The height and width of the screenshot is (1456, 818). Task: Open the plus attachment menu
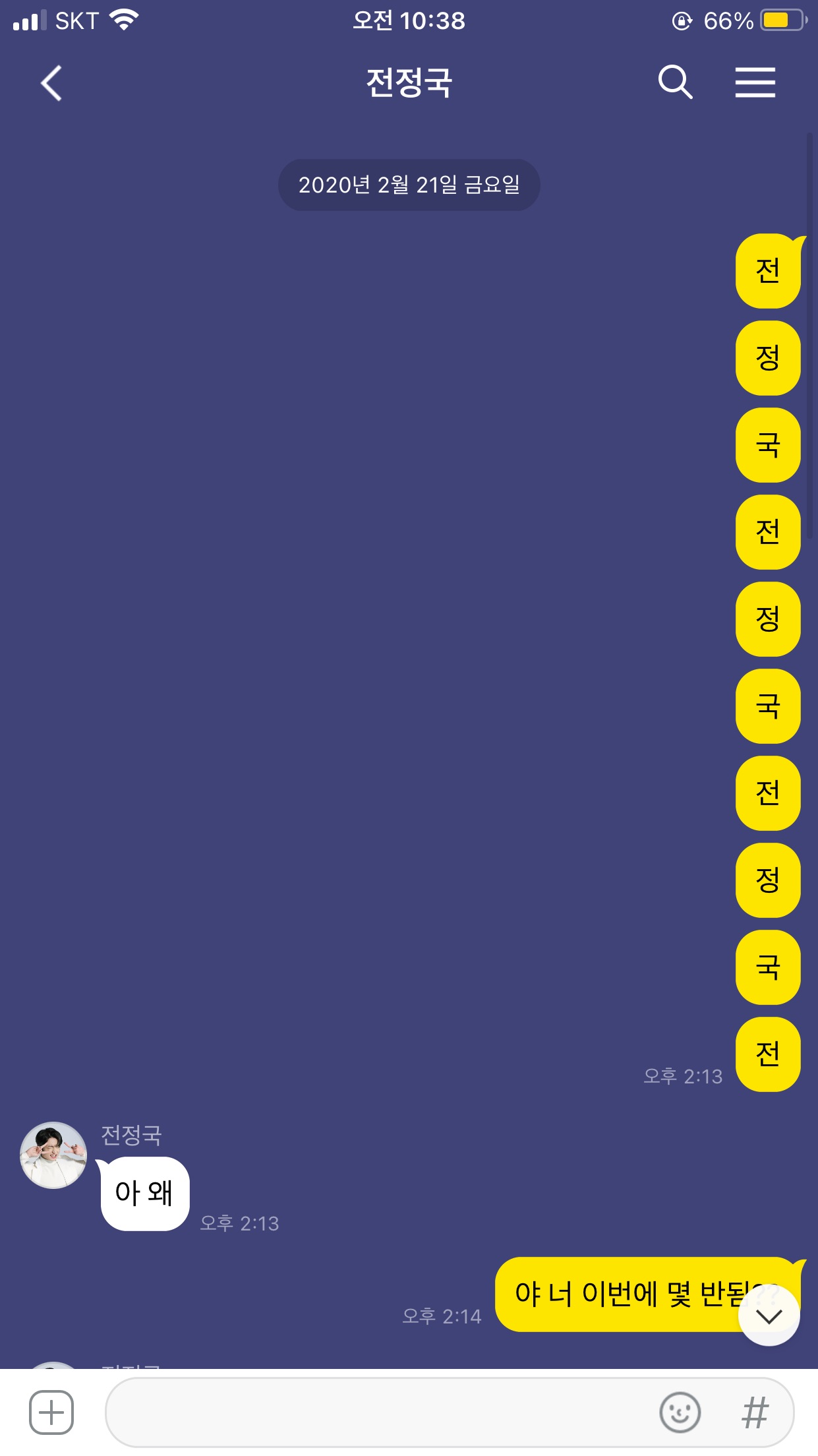51,1412
